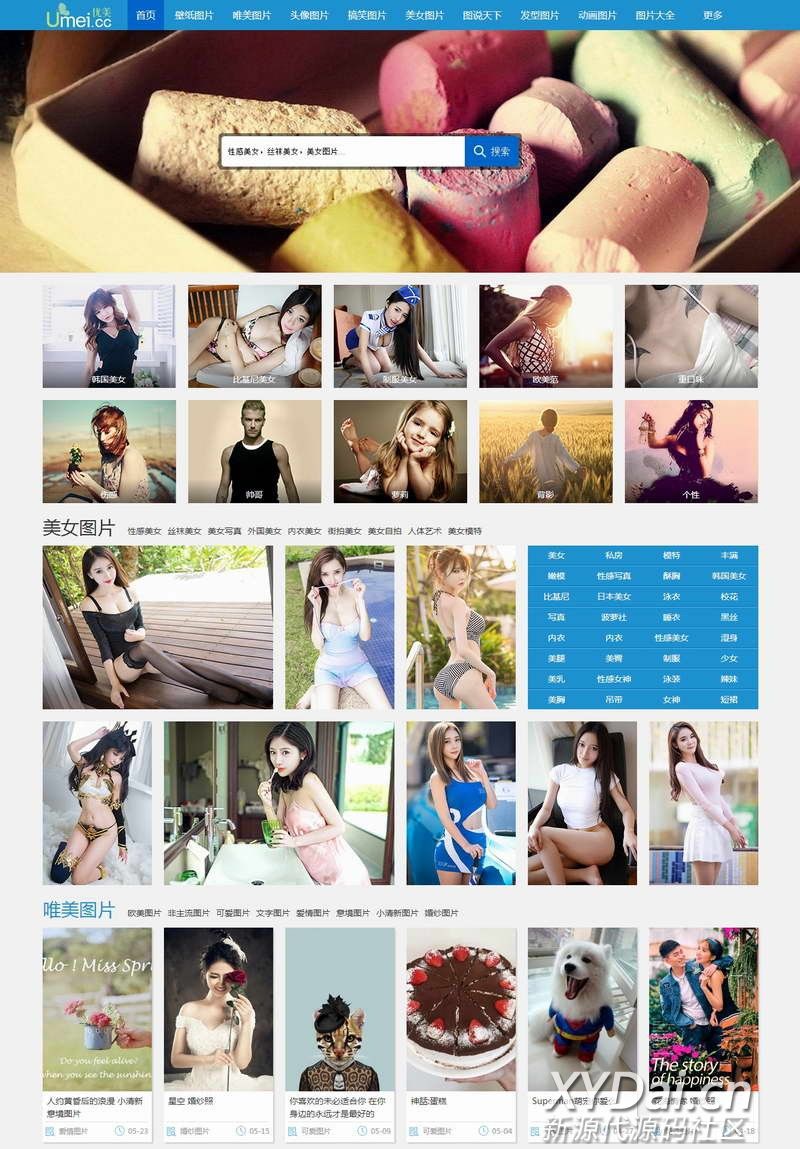The image size is (800, 1149).
Task: Tap the 校花 tag in blue panel
Action: click(x=729, y=596)
